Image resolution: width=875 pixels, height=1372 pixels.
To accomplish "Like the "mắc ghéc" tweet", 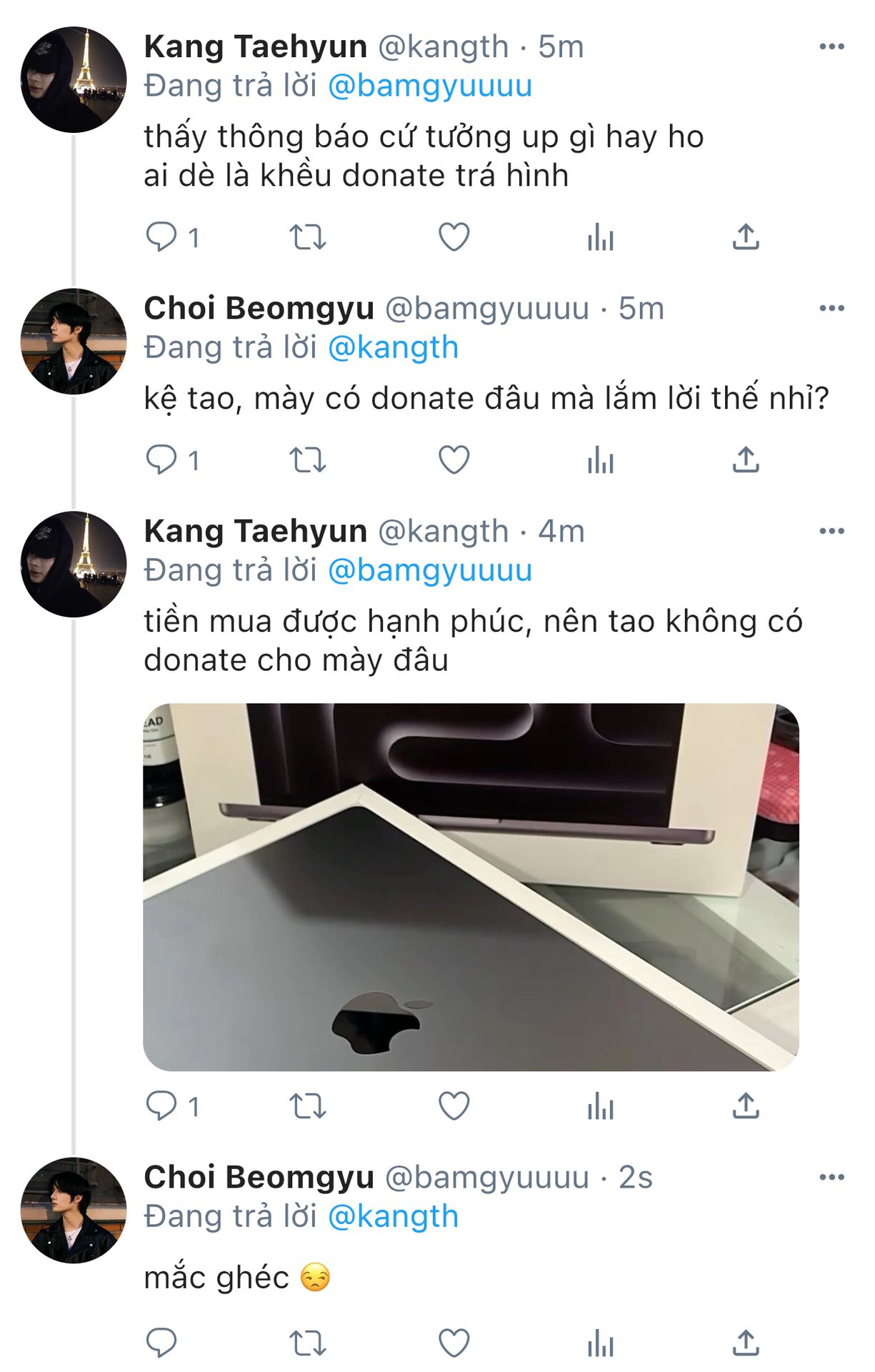I will tap(454, 1343).
